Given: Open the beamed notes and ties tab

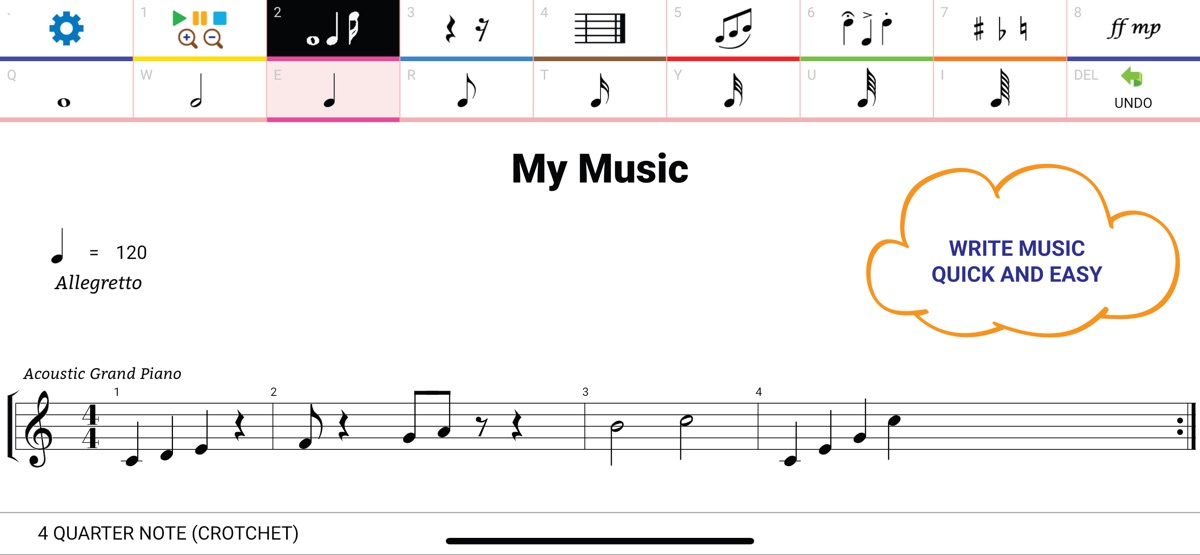Looking at the screenshot, I should 733,30.
